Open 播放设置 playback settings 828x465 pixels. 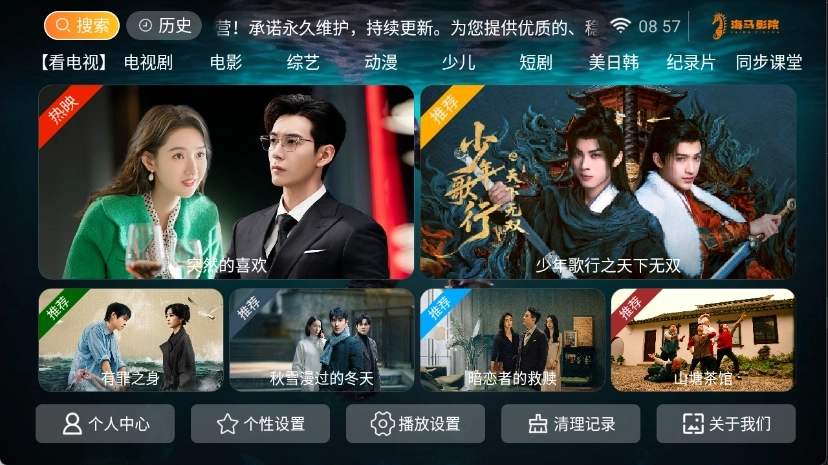[x=415, y=423]
